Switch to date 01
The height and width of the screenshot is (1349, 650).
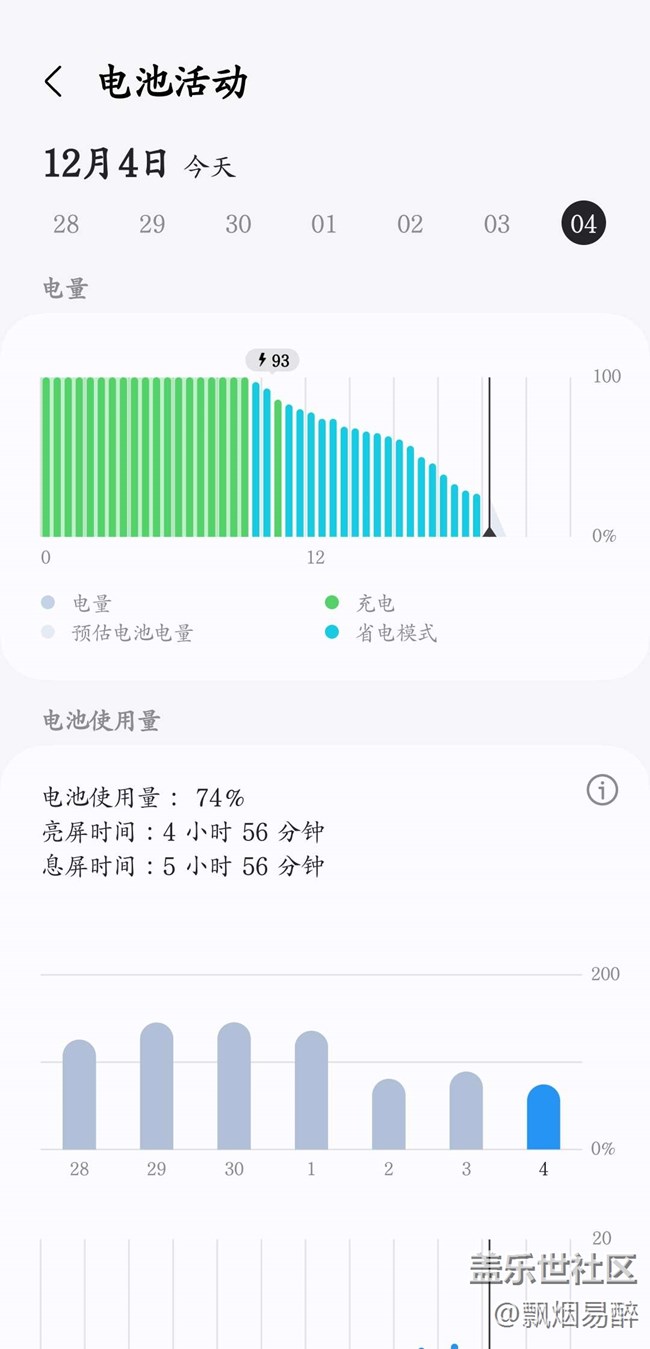tap(324, 224)
